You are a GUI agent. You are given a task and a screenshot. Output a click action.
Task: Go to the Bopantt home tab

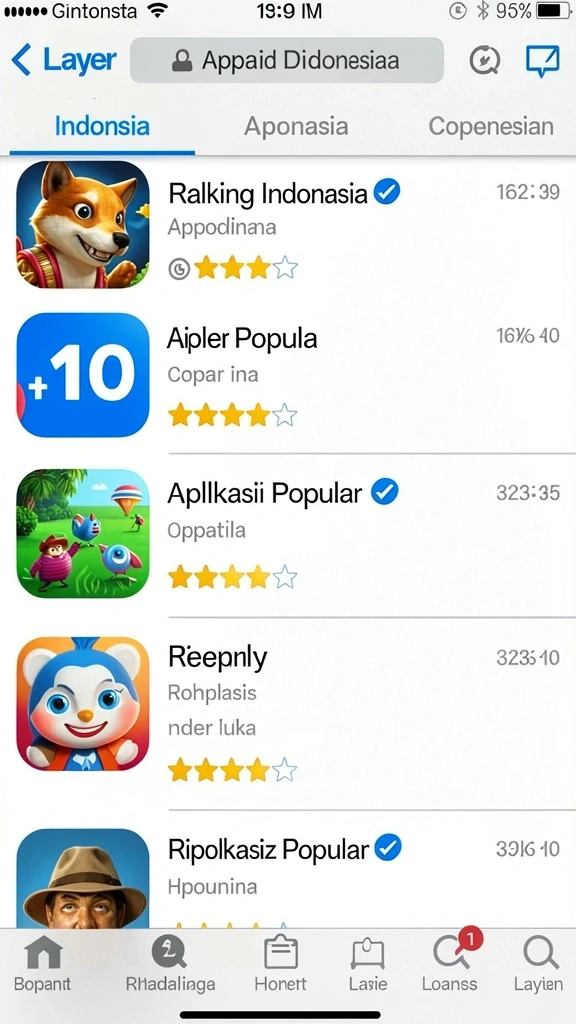tap(42, 964)
